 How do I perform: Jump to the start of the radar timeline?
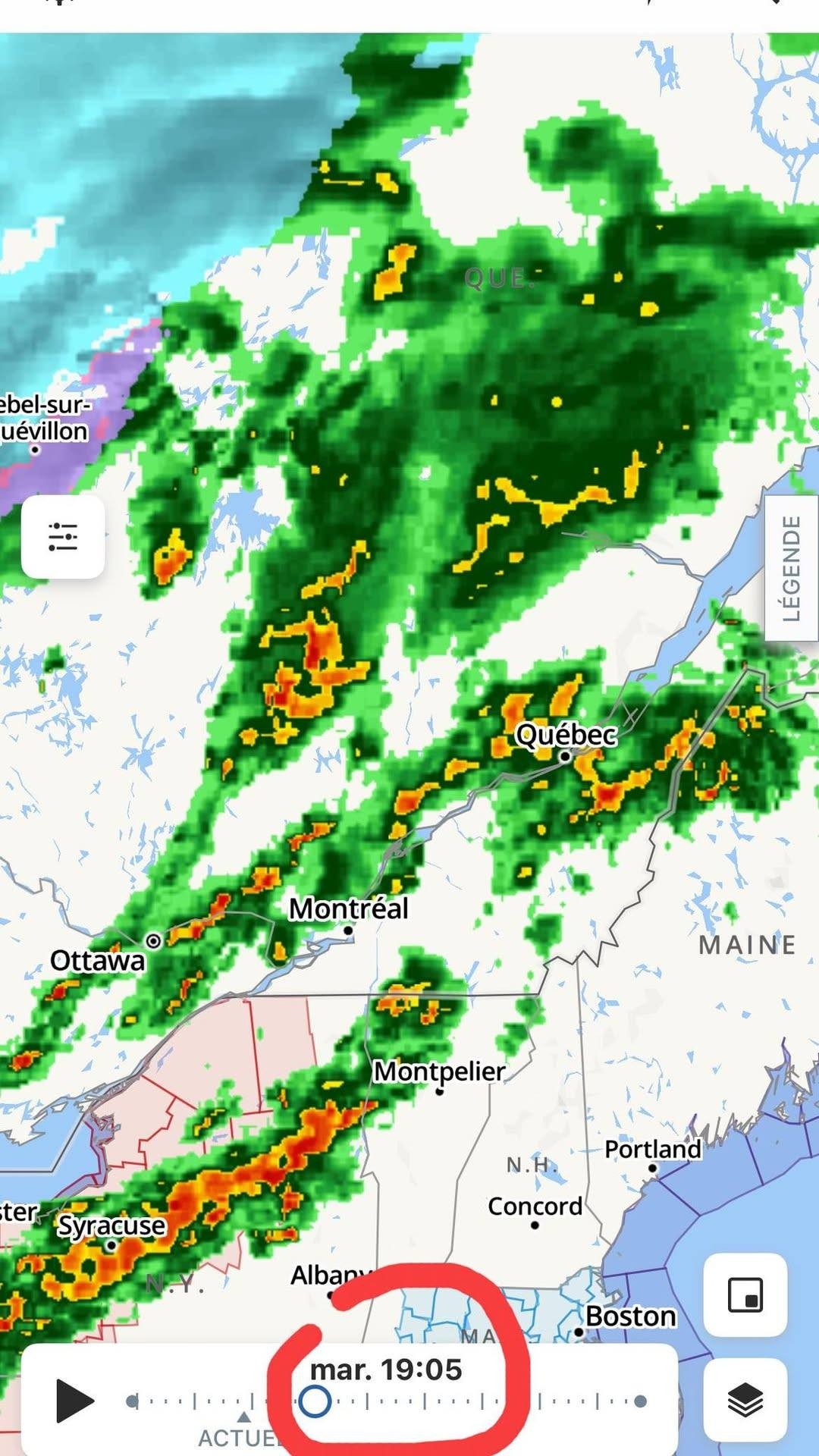[133, 1401]
